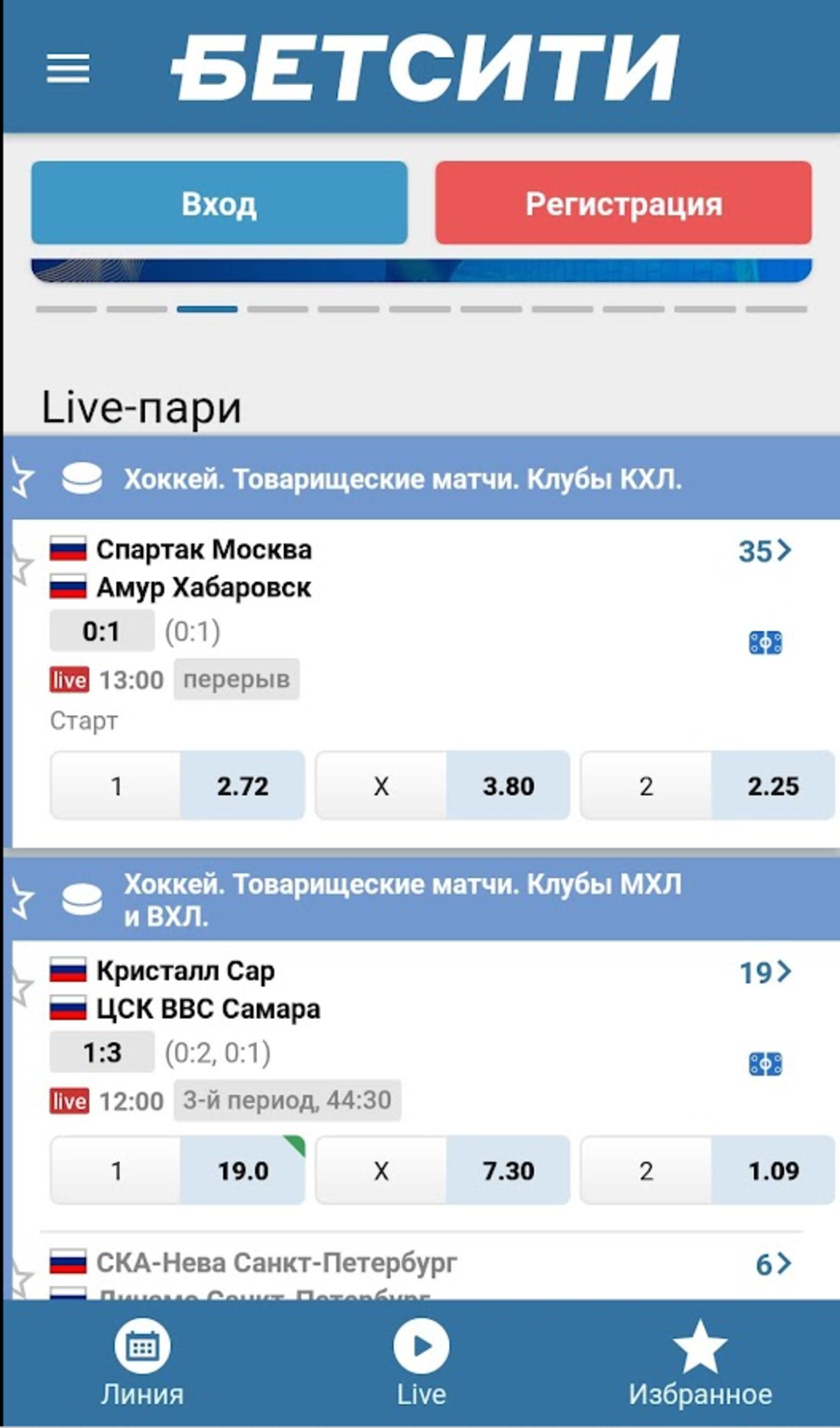Select ЦСК ВВС Самара win at 1.09
Viewport: 840px width, 1428px height.
(x=707, y=1170)
